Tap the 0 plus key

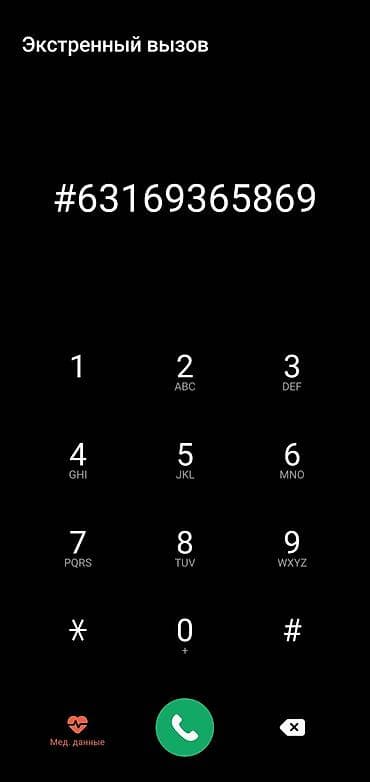pyautogui.click(x=185, y=636)
